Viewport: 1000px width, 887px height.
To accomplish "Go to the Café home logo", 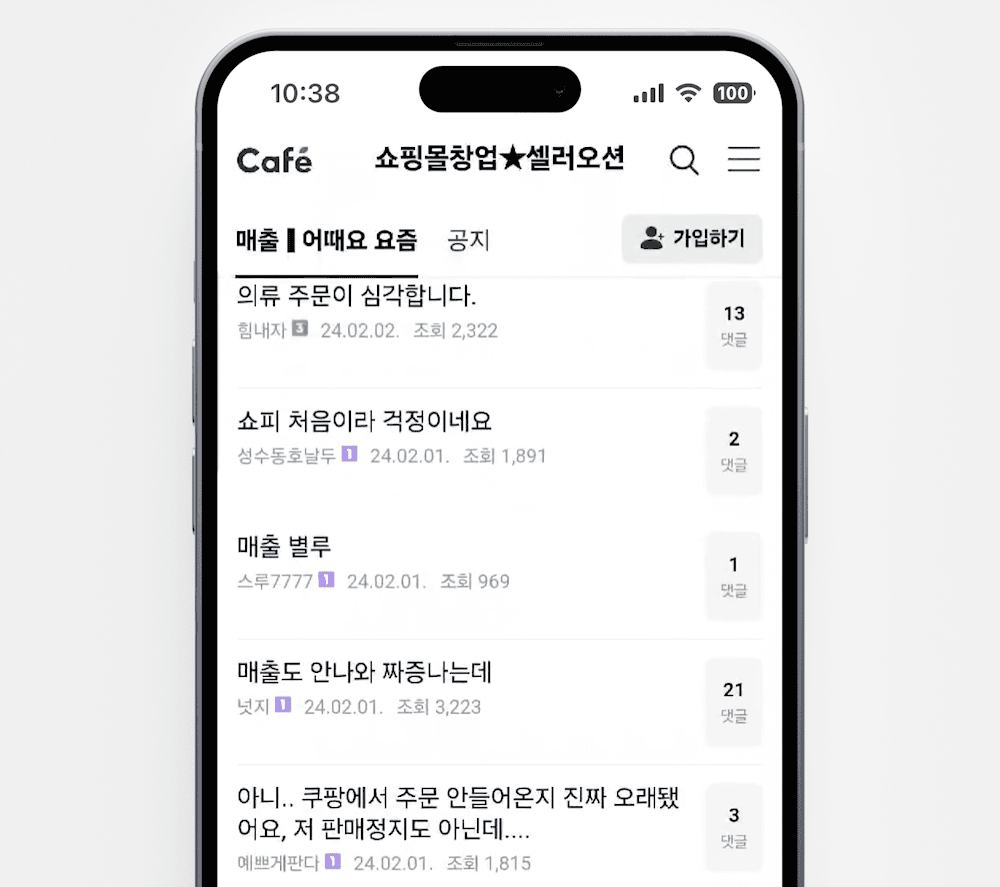I will pos(274,160).
